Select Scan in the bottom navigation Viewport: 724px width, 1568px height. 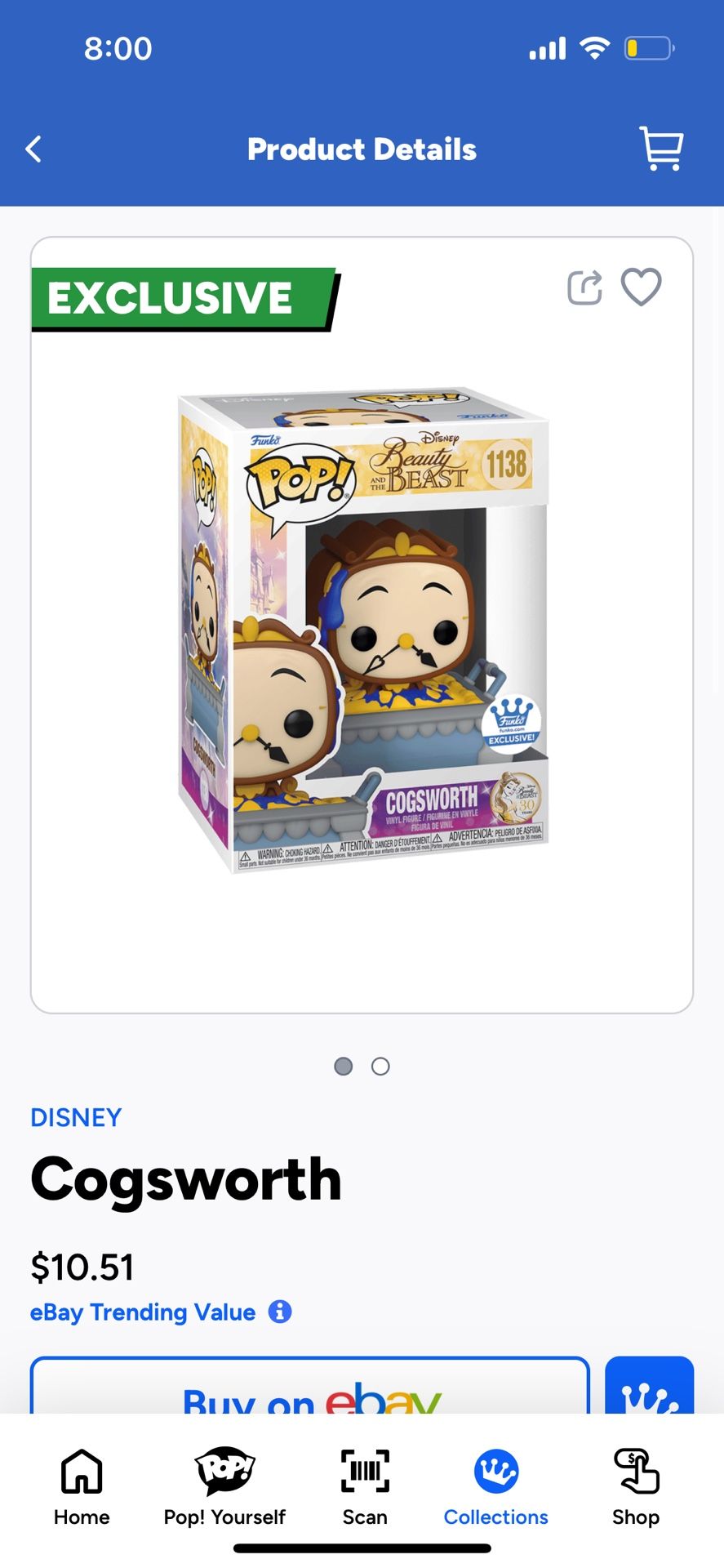[364, 1486]
